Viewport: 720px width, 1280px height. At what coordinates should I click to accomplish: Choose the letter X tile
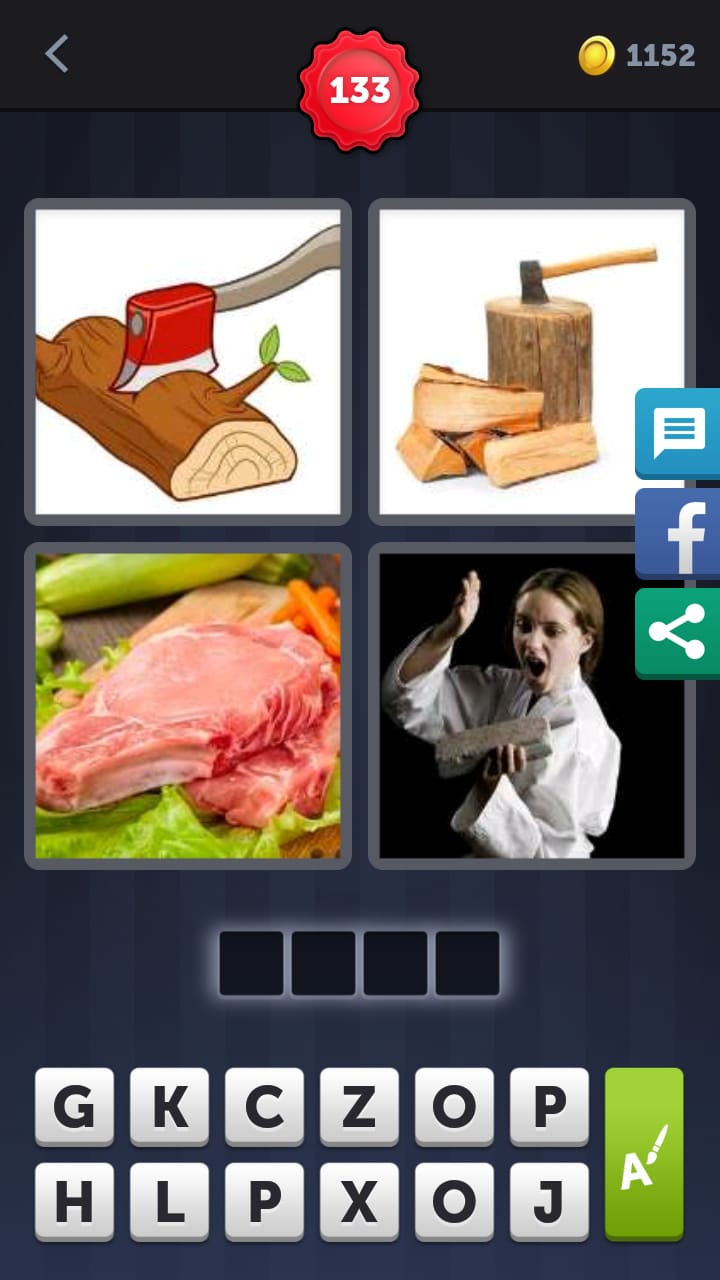coord(359,1201)
